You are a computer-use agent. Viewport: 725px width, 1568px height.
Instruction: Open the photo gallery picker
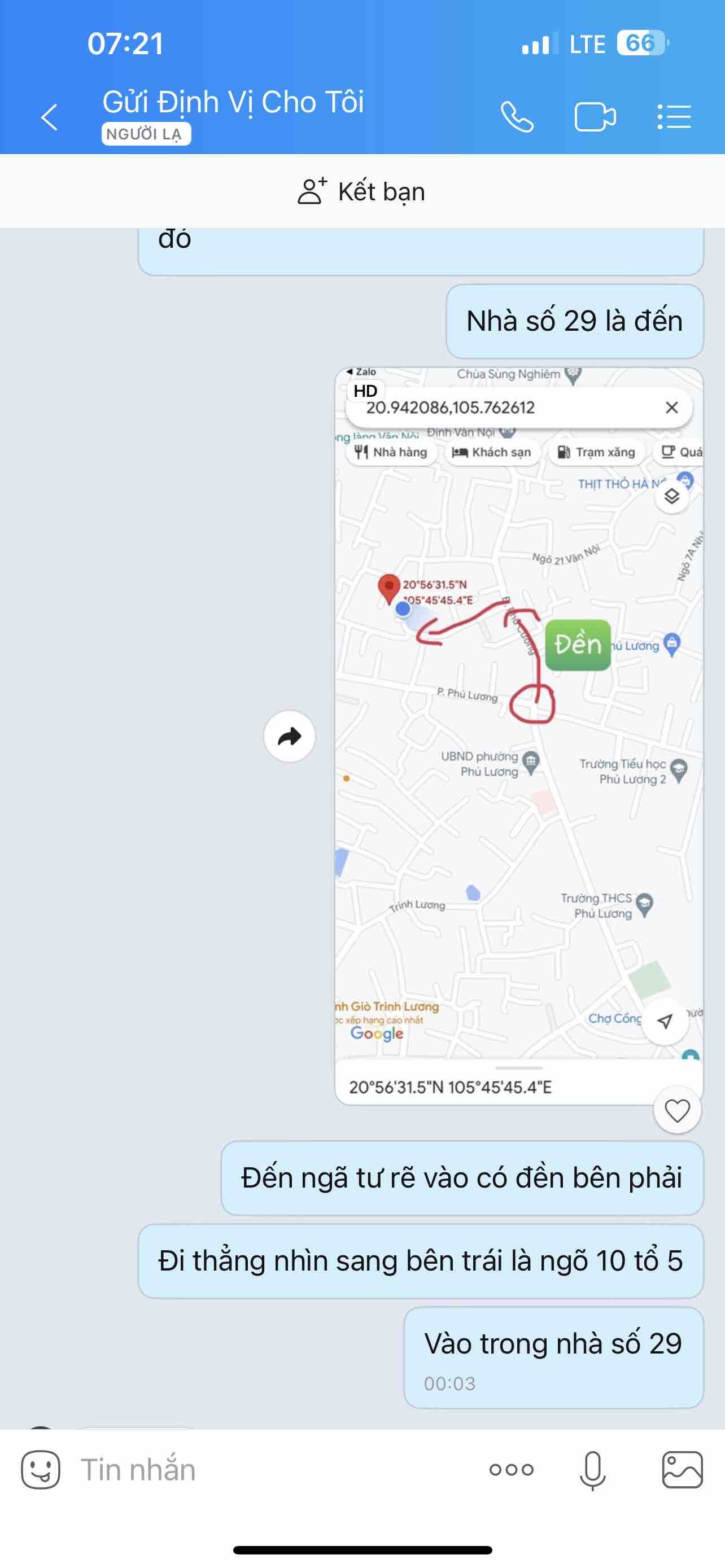[682, 1469]
